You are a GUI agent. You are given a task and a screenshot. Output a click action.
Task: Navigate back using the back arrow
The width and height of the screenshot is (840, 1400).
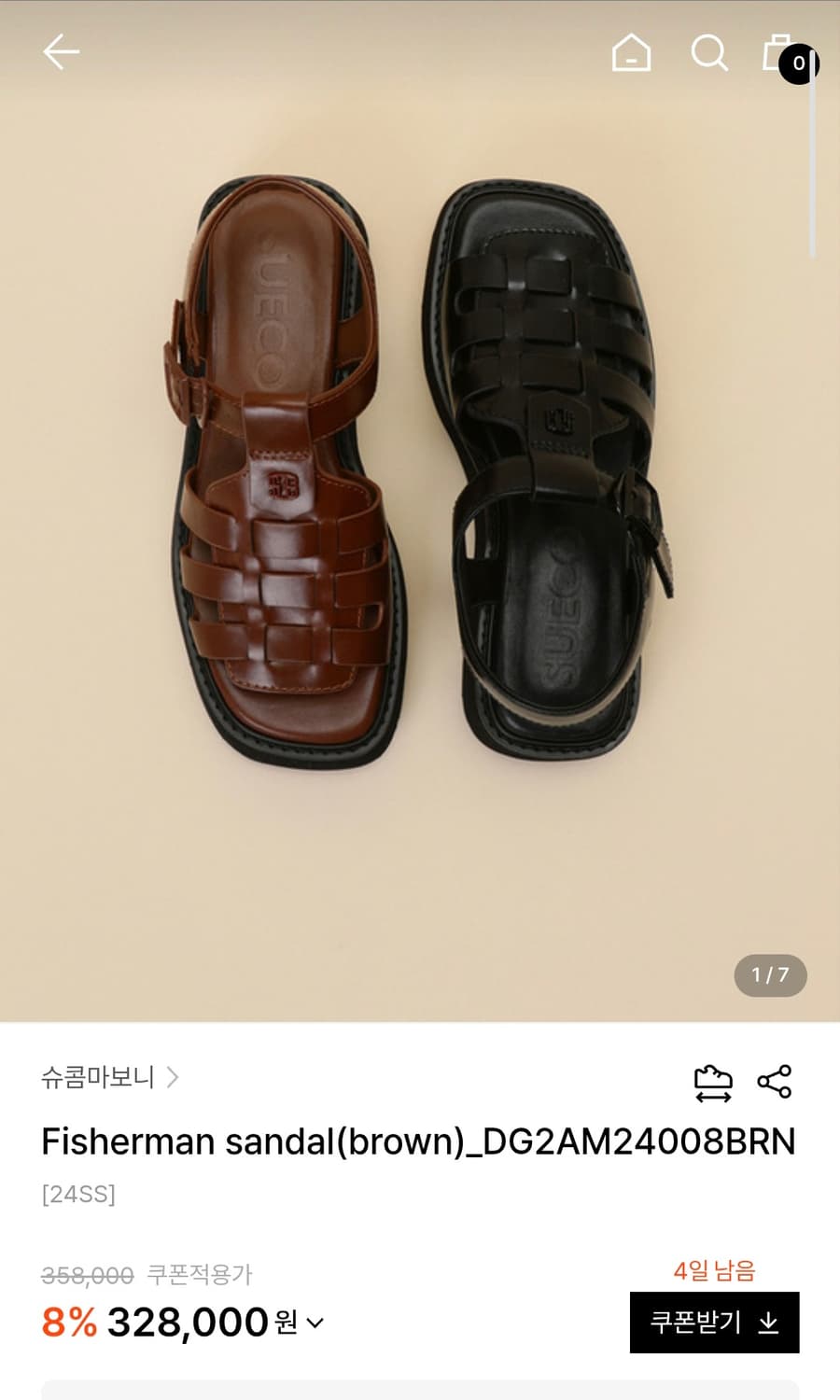click(60, 51)
